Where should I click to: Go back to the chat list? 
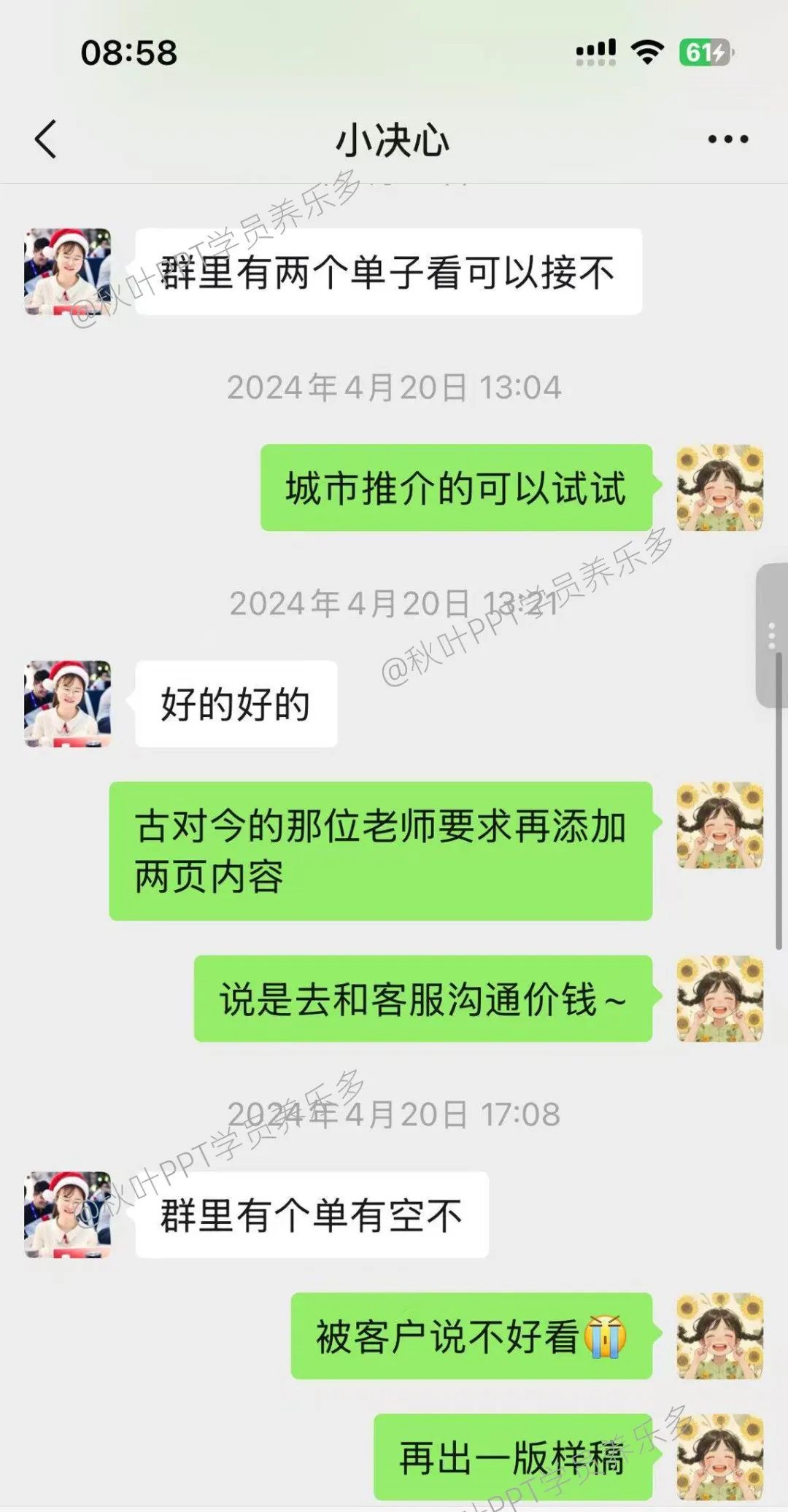[45, 139]
